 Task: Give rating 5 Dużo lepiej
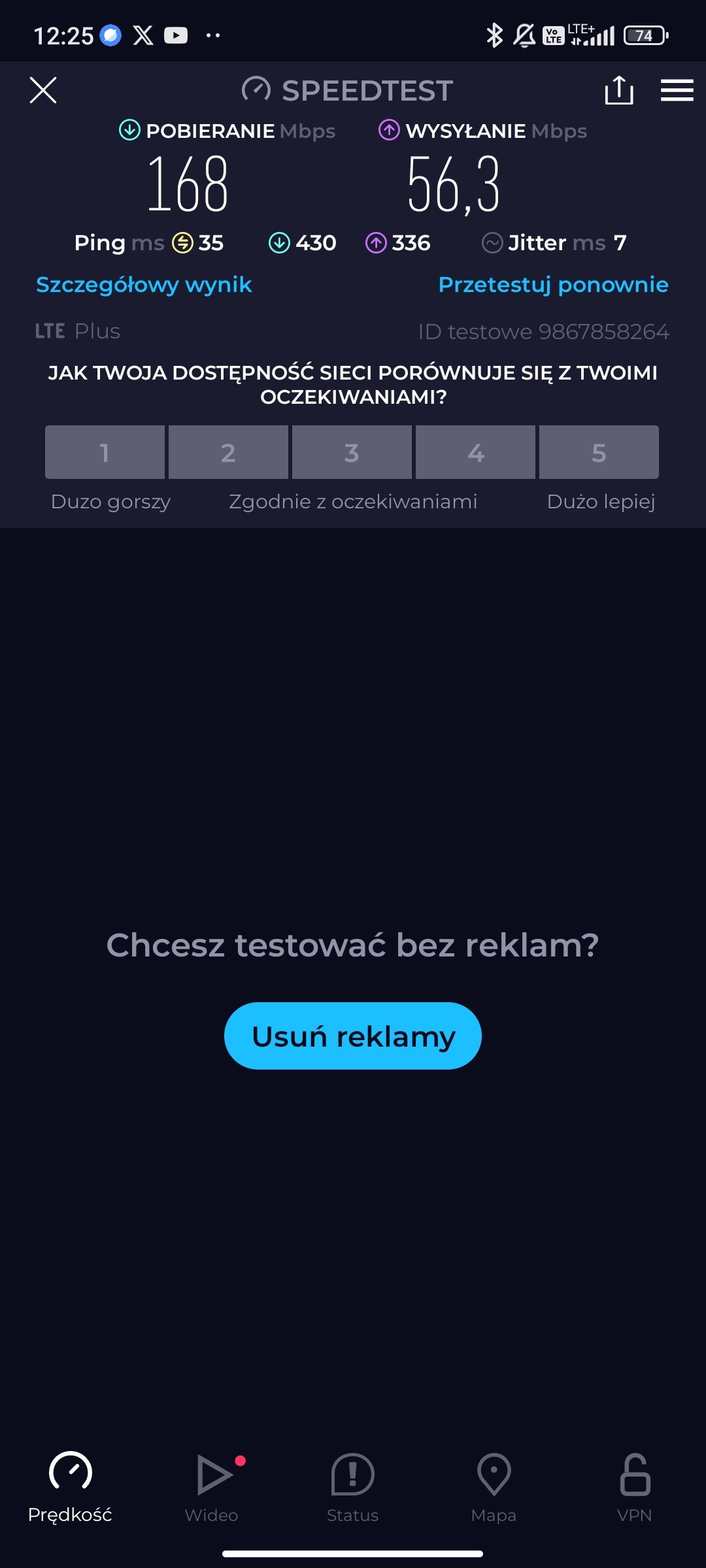tap(599, 452)
